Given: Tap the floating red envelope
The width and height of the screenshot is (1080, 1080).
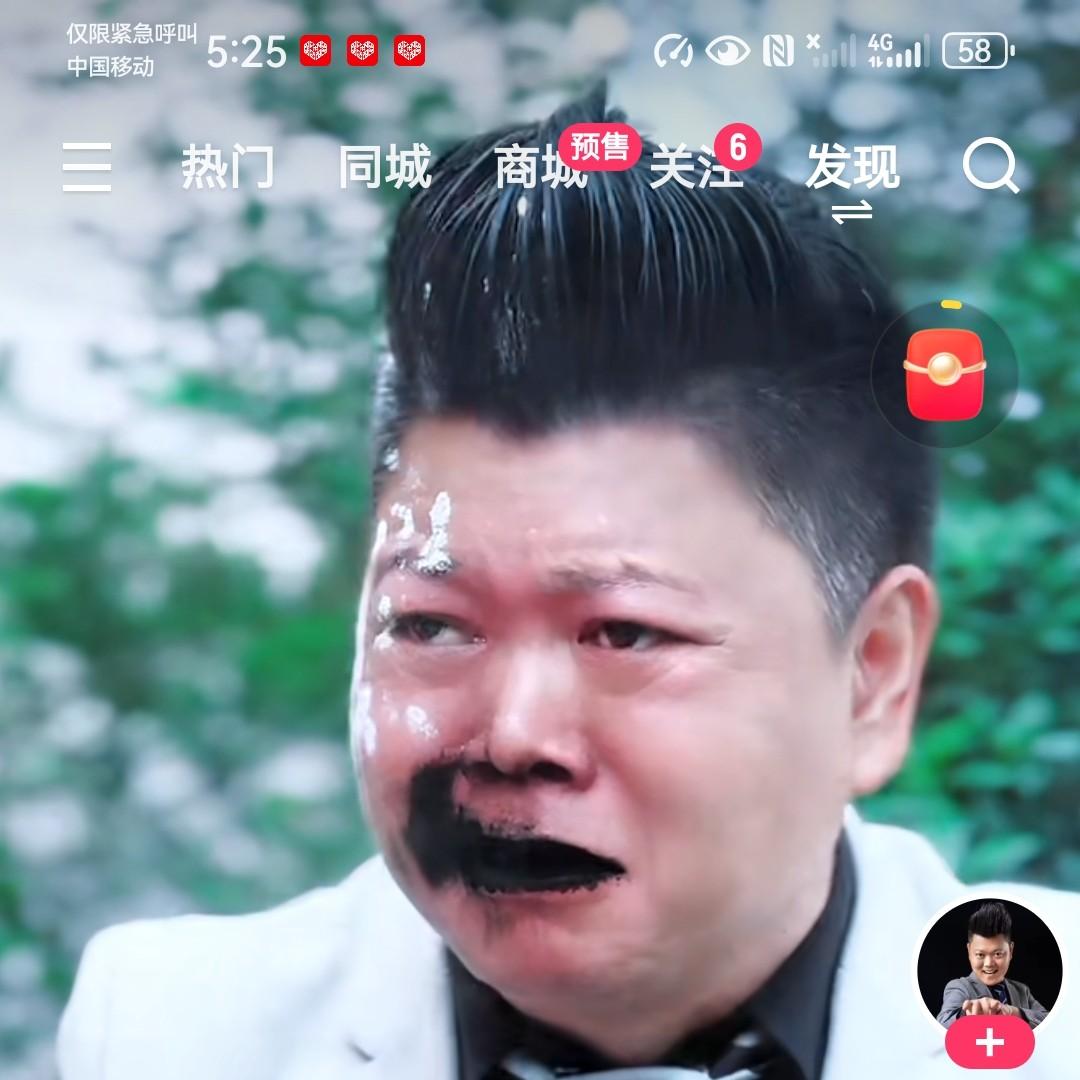Looking at the screenshot, I should (x=944, y=375).
